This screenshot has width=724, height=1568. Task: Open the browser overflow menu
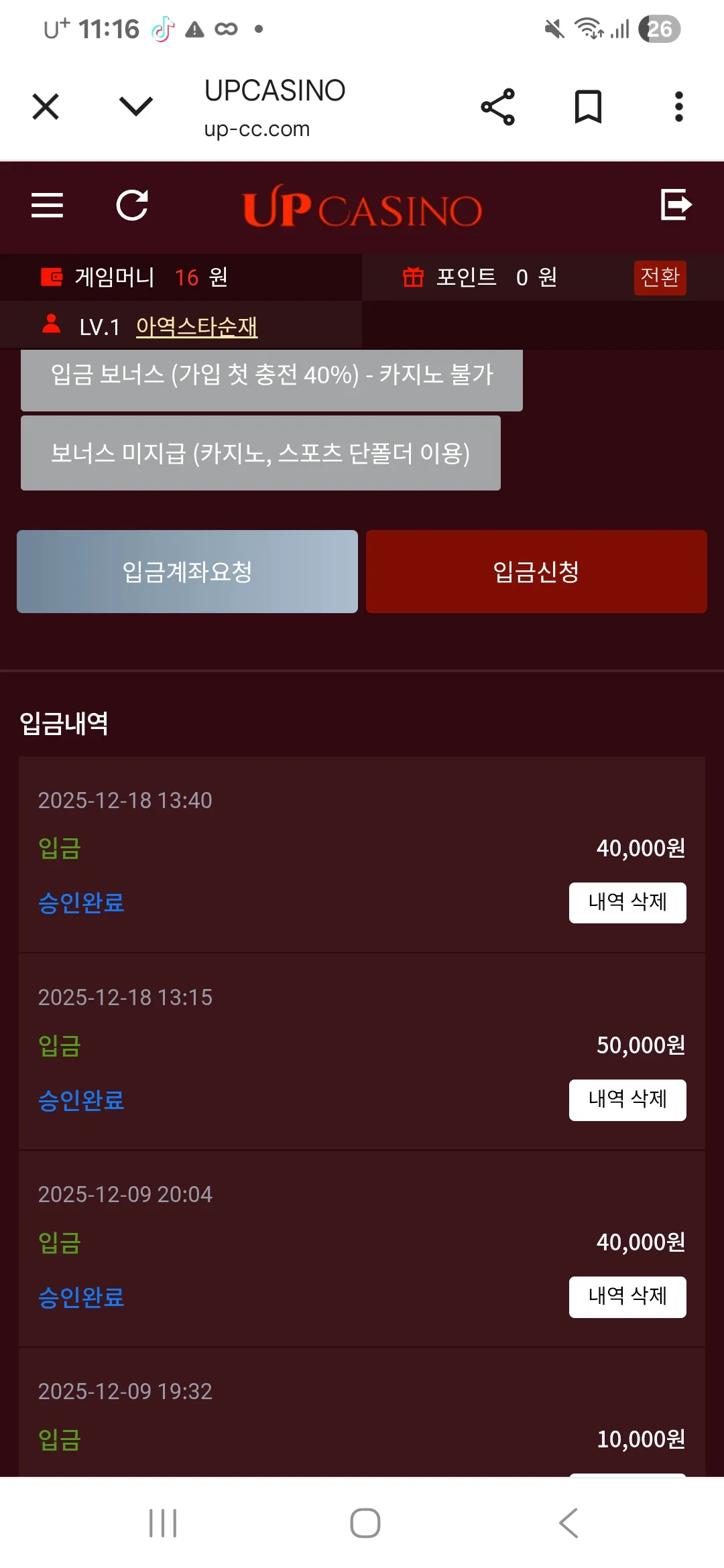pyautogui.click(x=679, y=107)
